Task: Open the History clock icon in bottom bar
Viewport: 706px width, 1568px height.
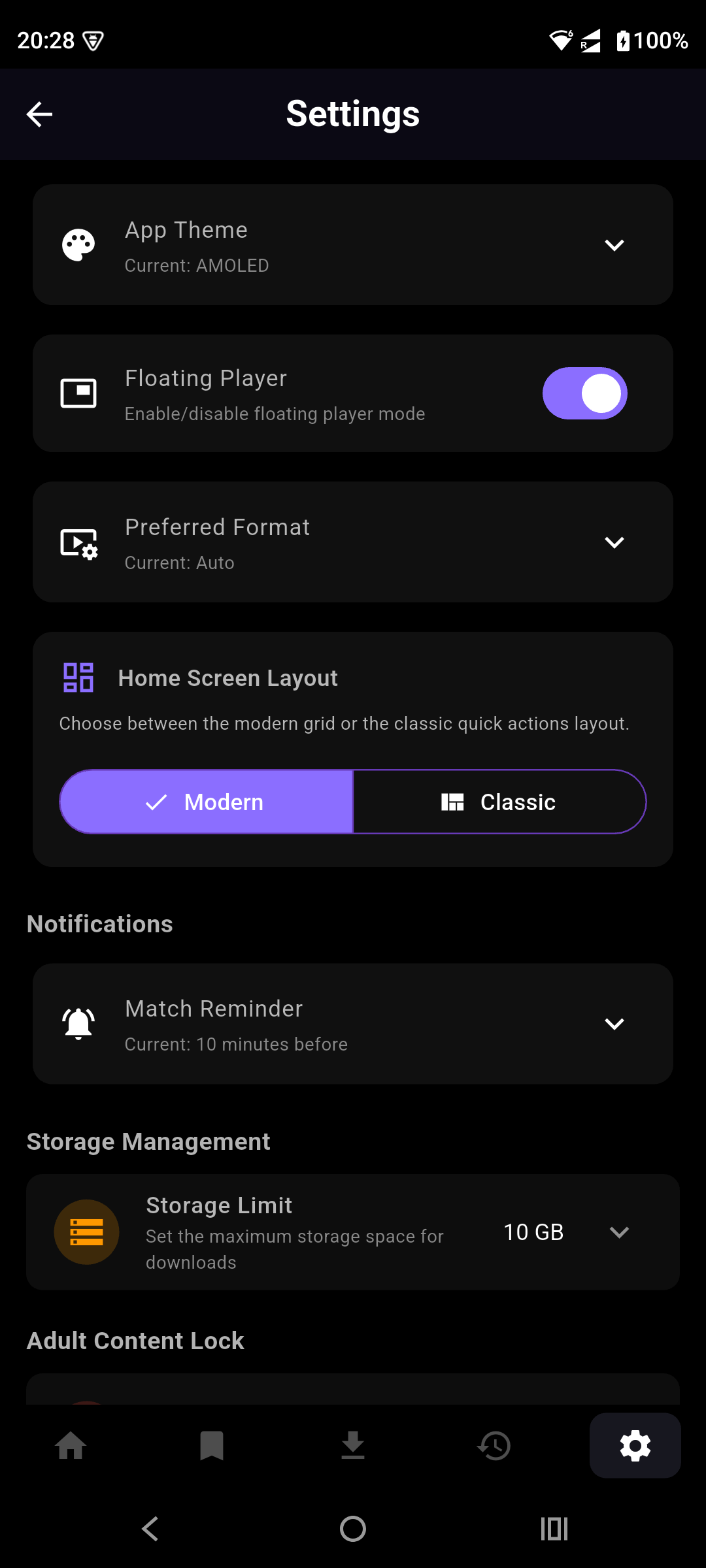Action: 494,1445
